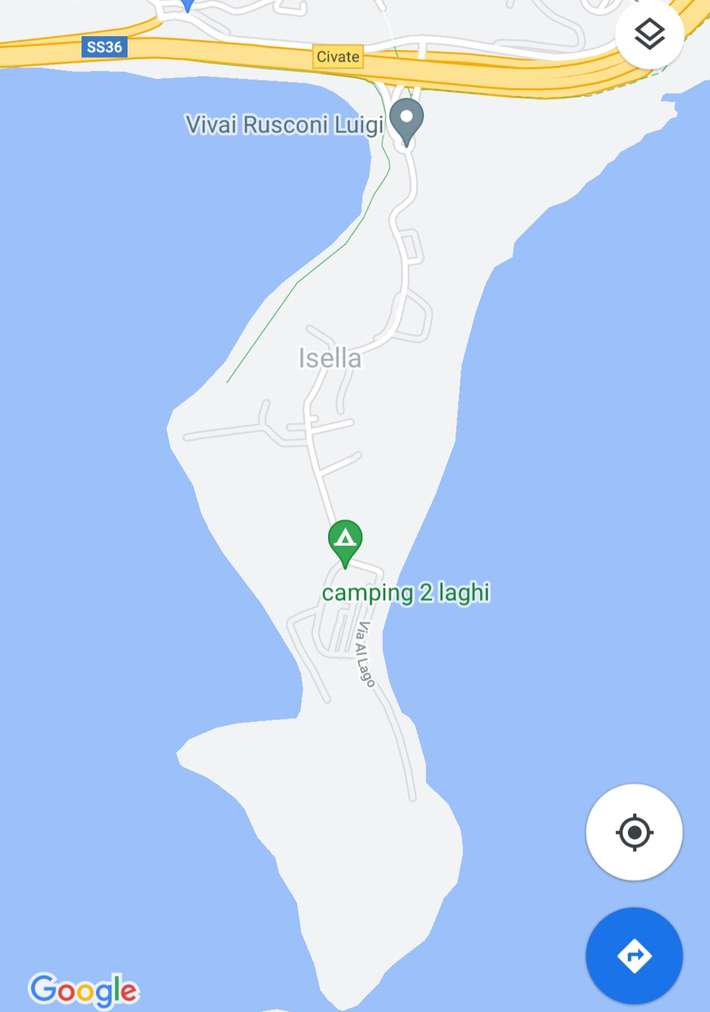Open the map layers selector
Viewport: 710px width, 1012px height.
(650, 34)
